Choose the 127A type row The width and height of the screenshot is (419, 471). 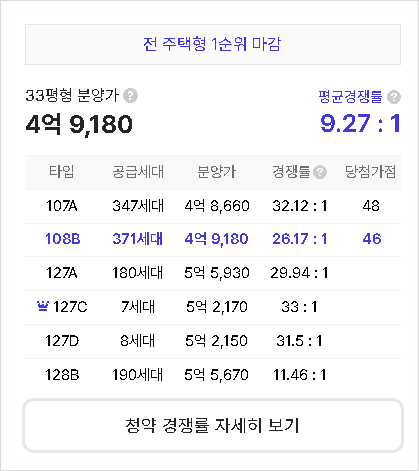coord(213,273)
